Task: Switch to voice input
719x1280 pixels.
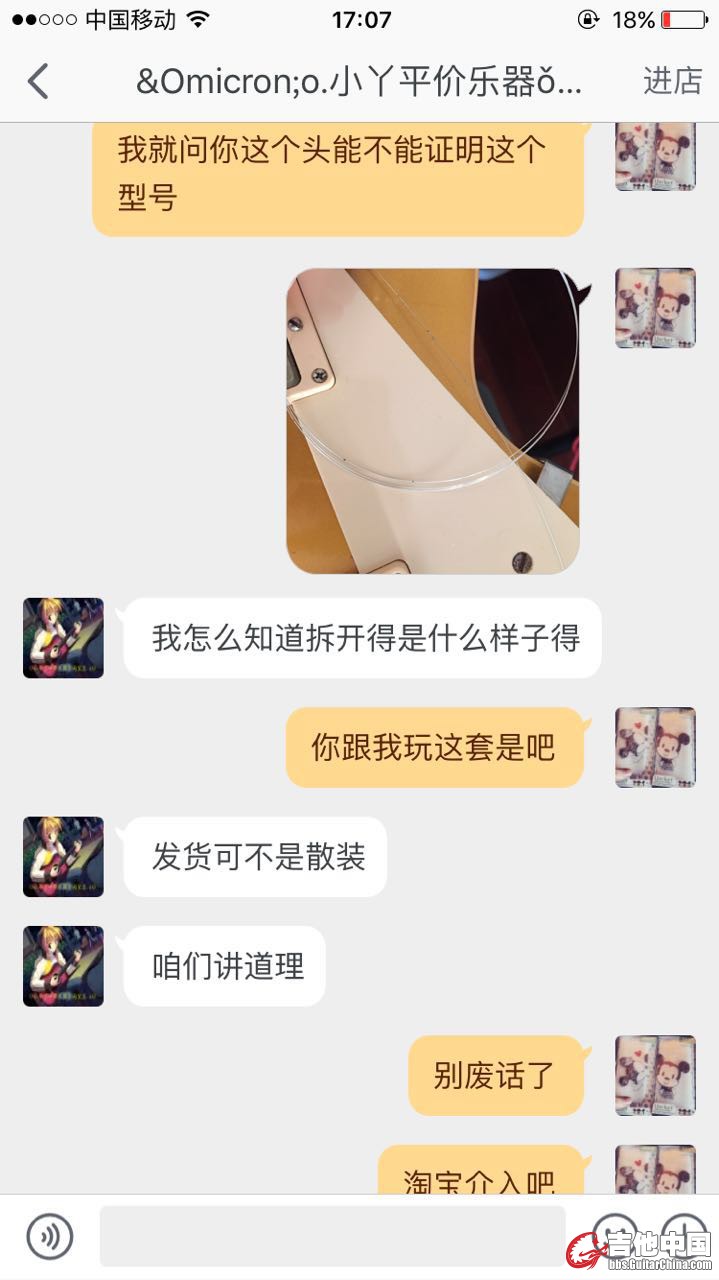Action: coord(50,1236)
